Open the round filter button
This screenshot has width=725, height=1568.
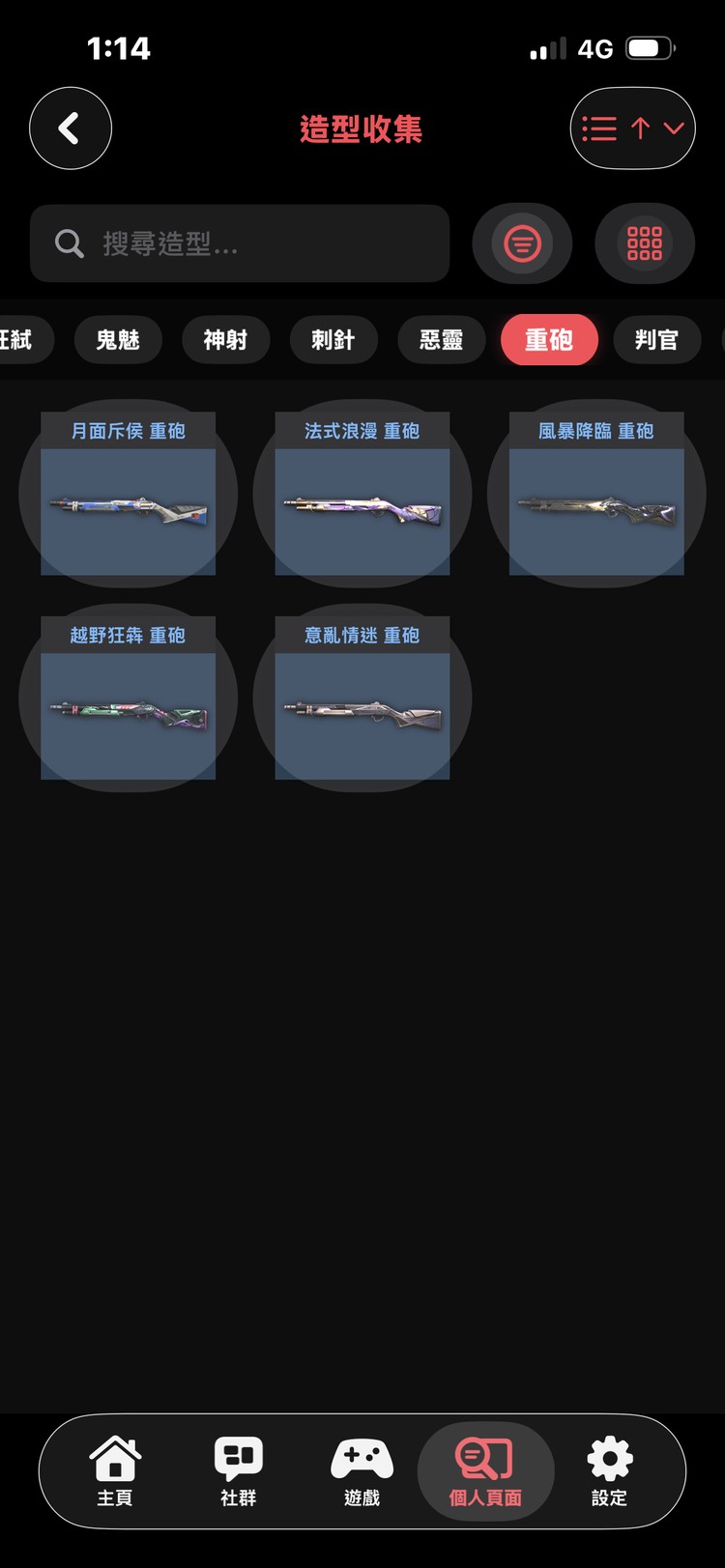click(x=522, y=243)
